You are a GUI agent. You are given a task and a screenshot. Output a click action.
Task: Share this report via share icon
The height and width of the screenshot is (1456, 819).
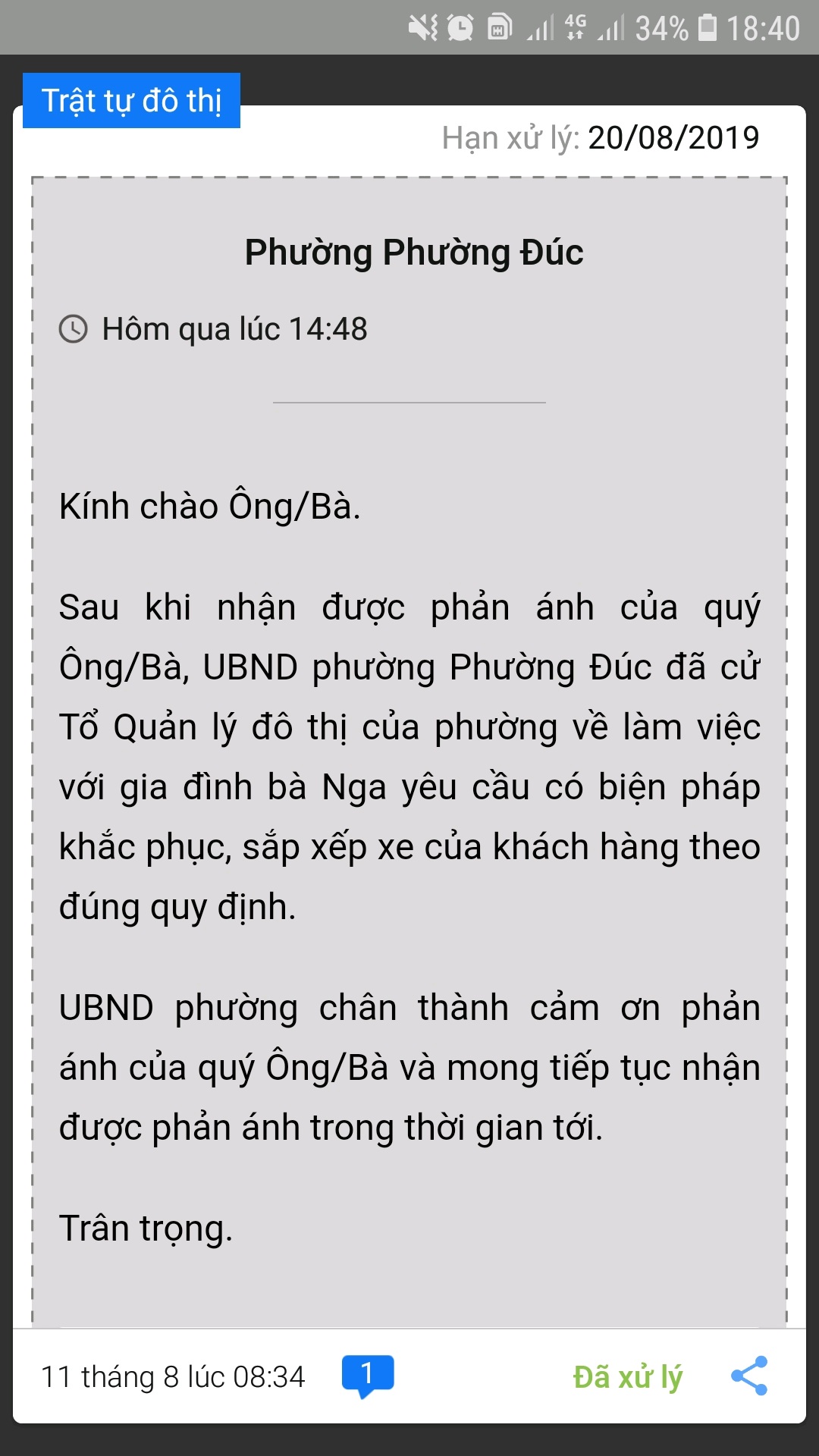(x=749, y=1376)
